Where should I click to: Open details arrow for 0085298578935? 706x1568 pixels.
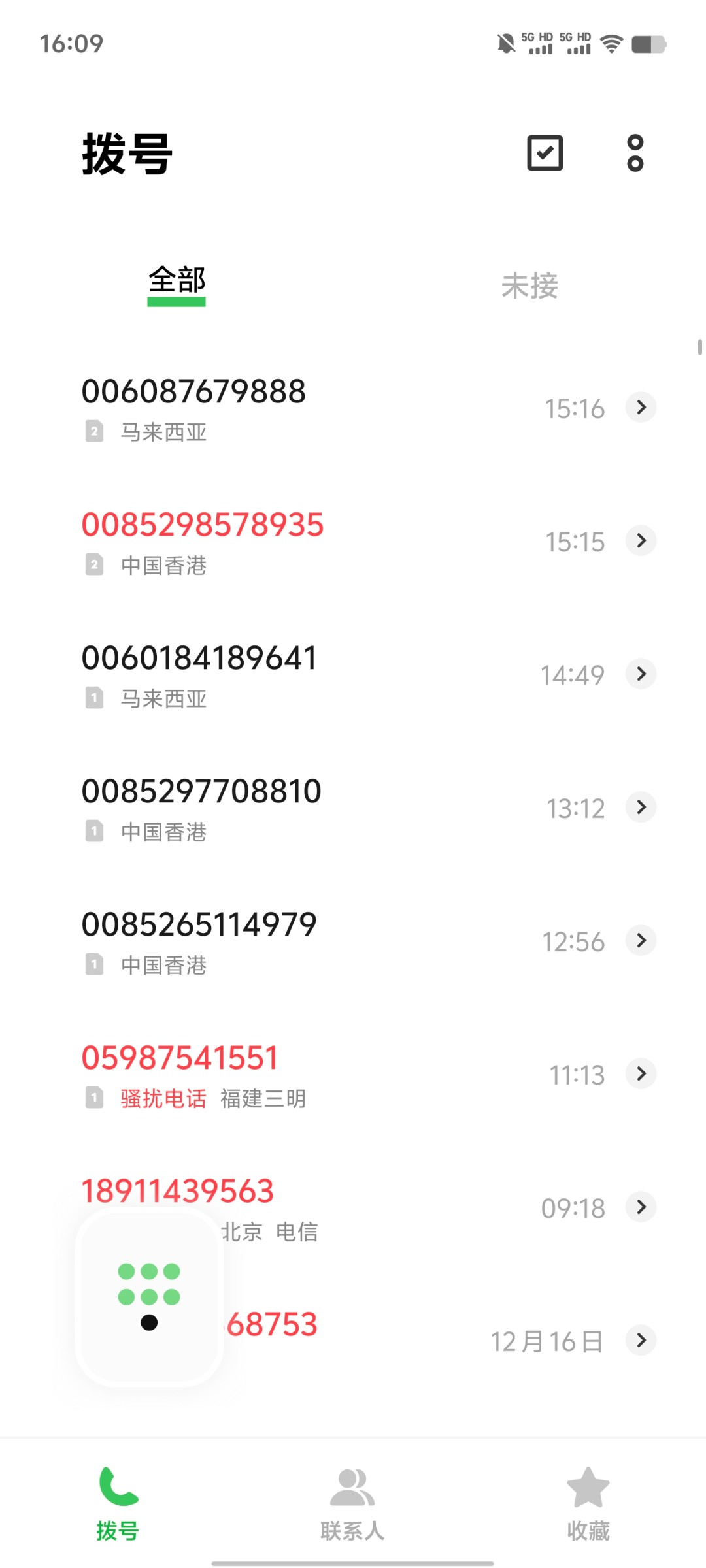(x=641, y=540)
